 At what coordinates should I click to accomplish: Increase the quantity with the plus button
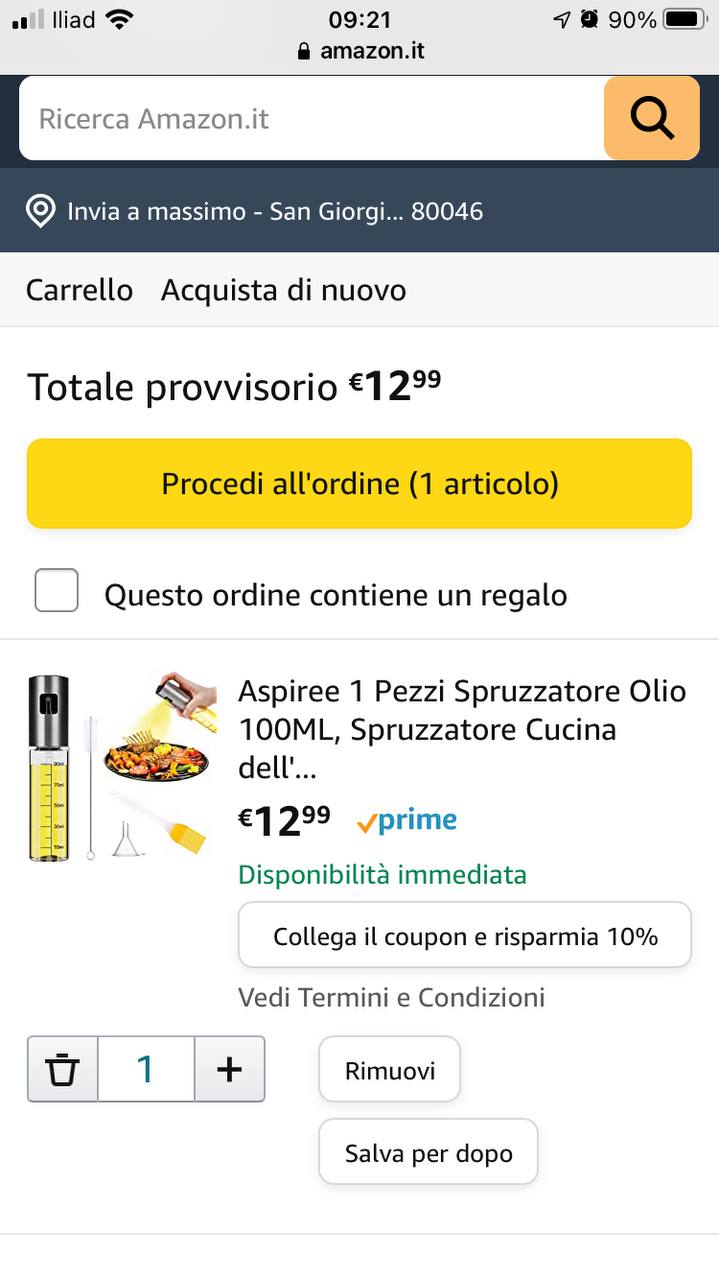click(x=229, y=1069)
